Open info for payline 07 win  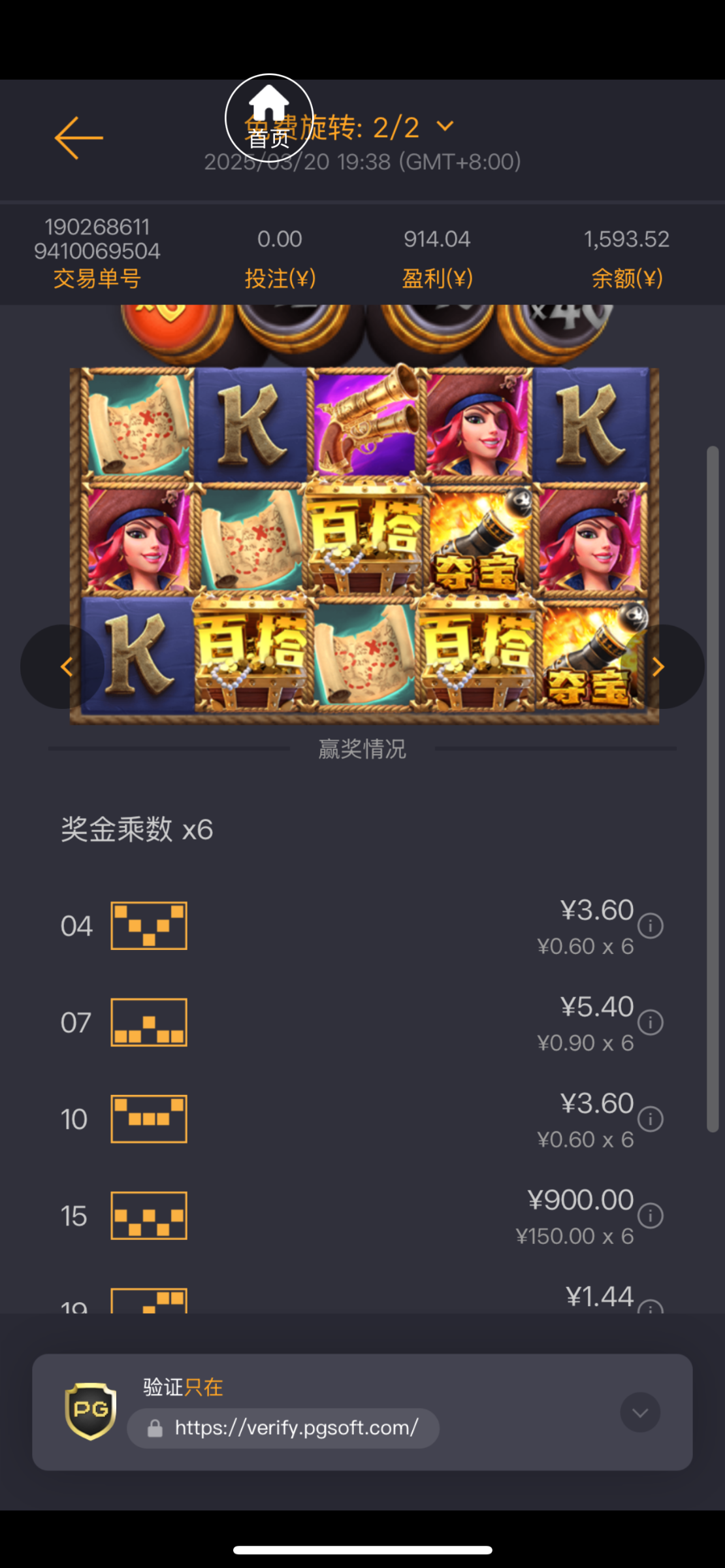(x=650, y=1022)
